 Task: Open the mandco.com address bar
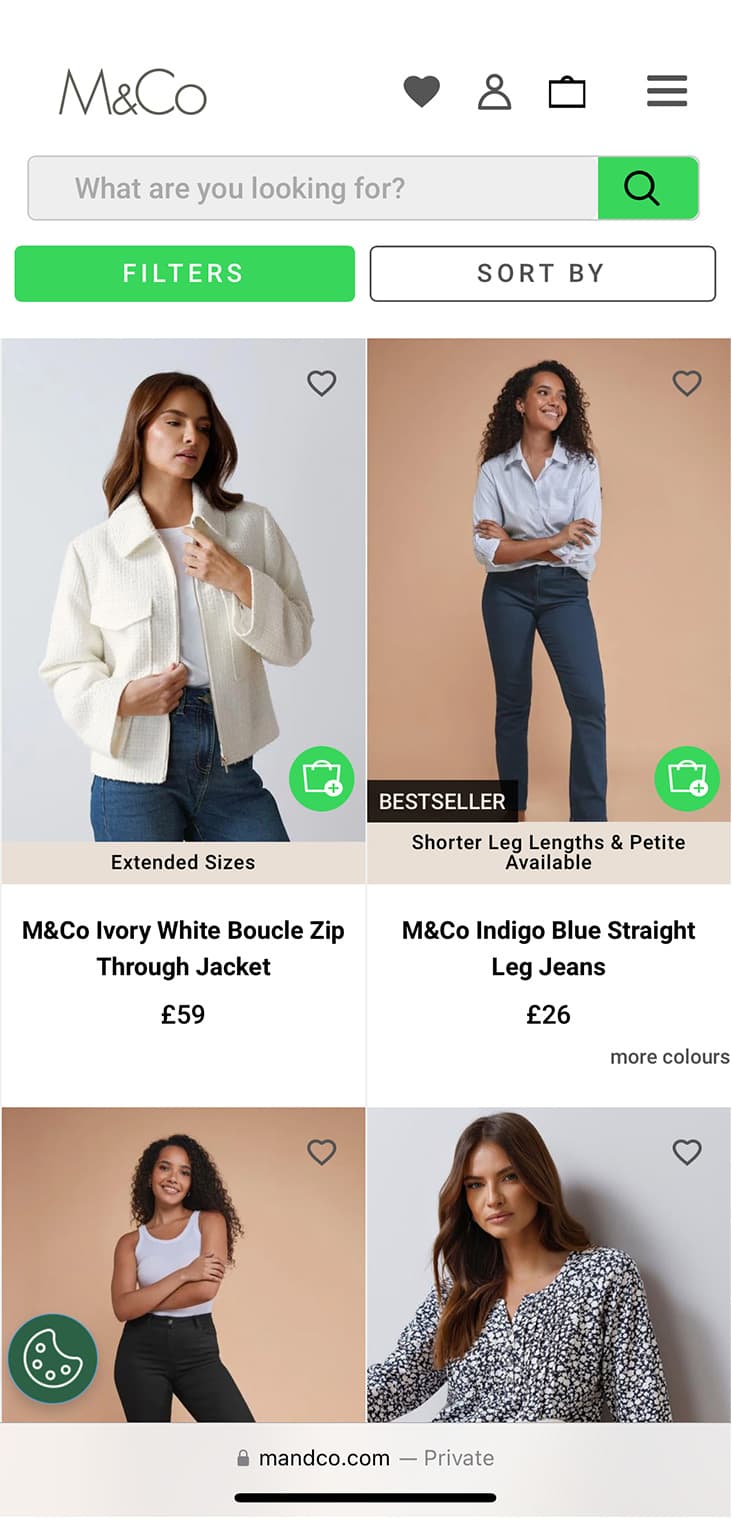click(366, 1458)
